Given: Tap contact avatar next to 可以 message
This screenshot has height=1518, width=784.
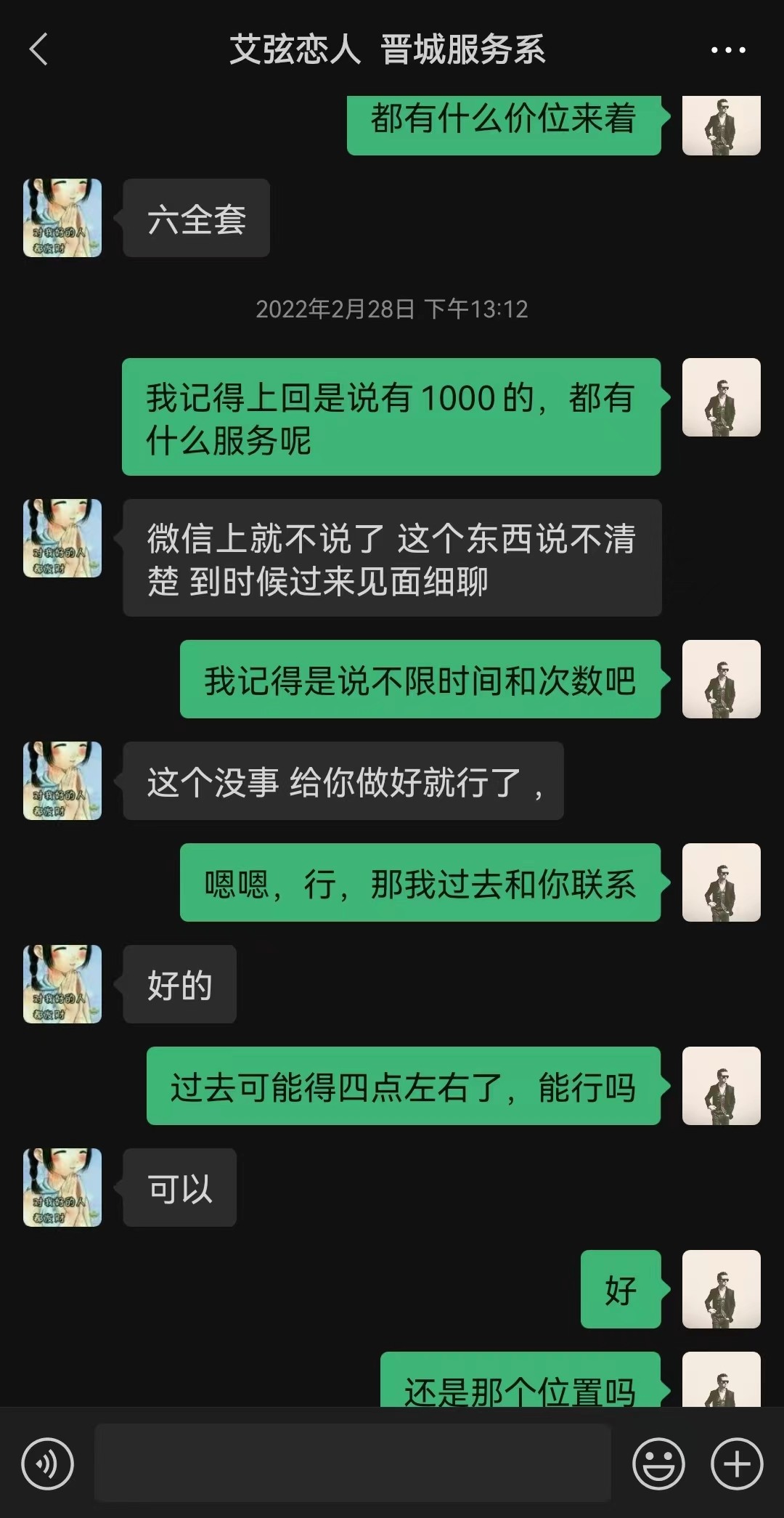Looking at the screenshot, I should 62,1188.
